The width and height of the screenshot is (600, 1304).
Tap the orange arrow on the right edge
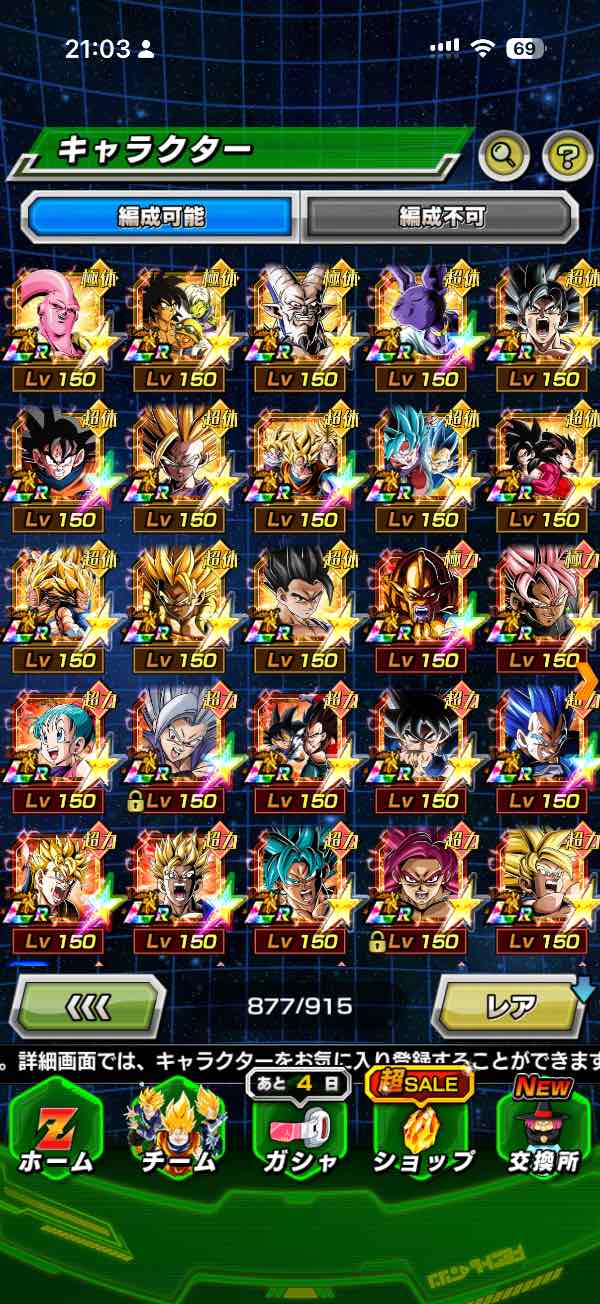(x=587, y=677)
